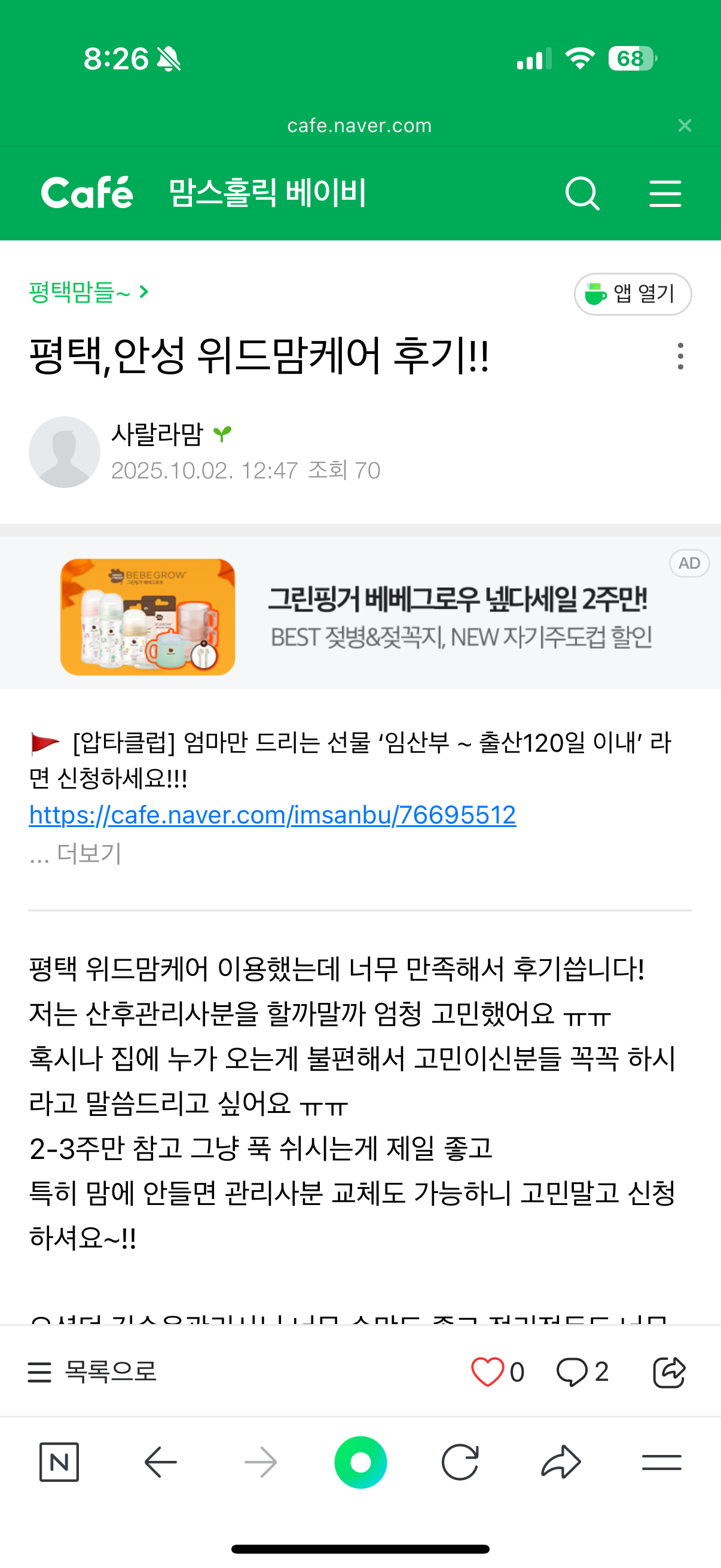Like this post with the heart

tap(488, 1372)
